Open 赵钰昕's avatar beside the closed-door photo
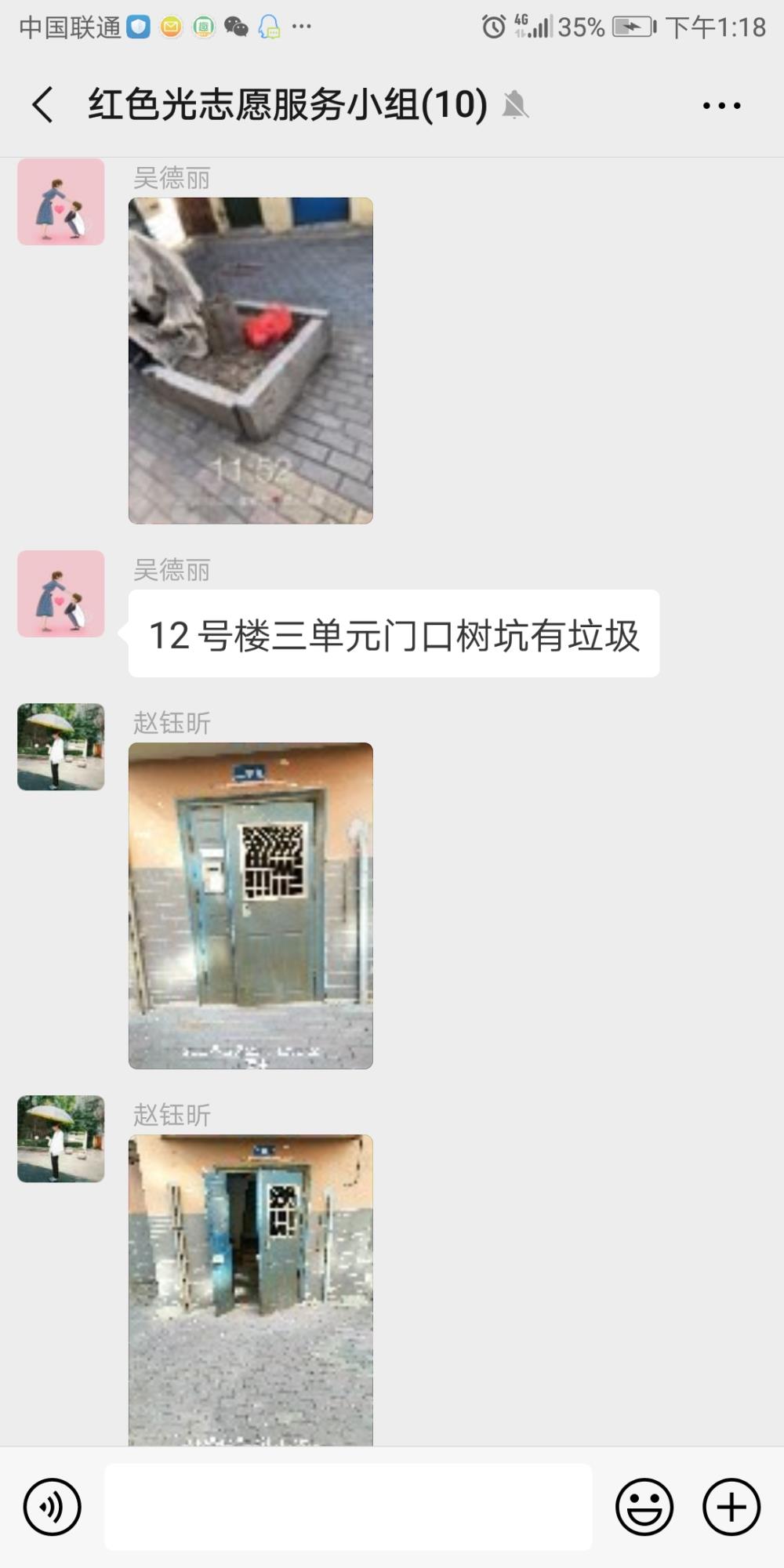784x1568 pixels. (61, 746)
